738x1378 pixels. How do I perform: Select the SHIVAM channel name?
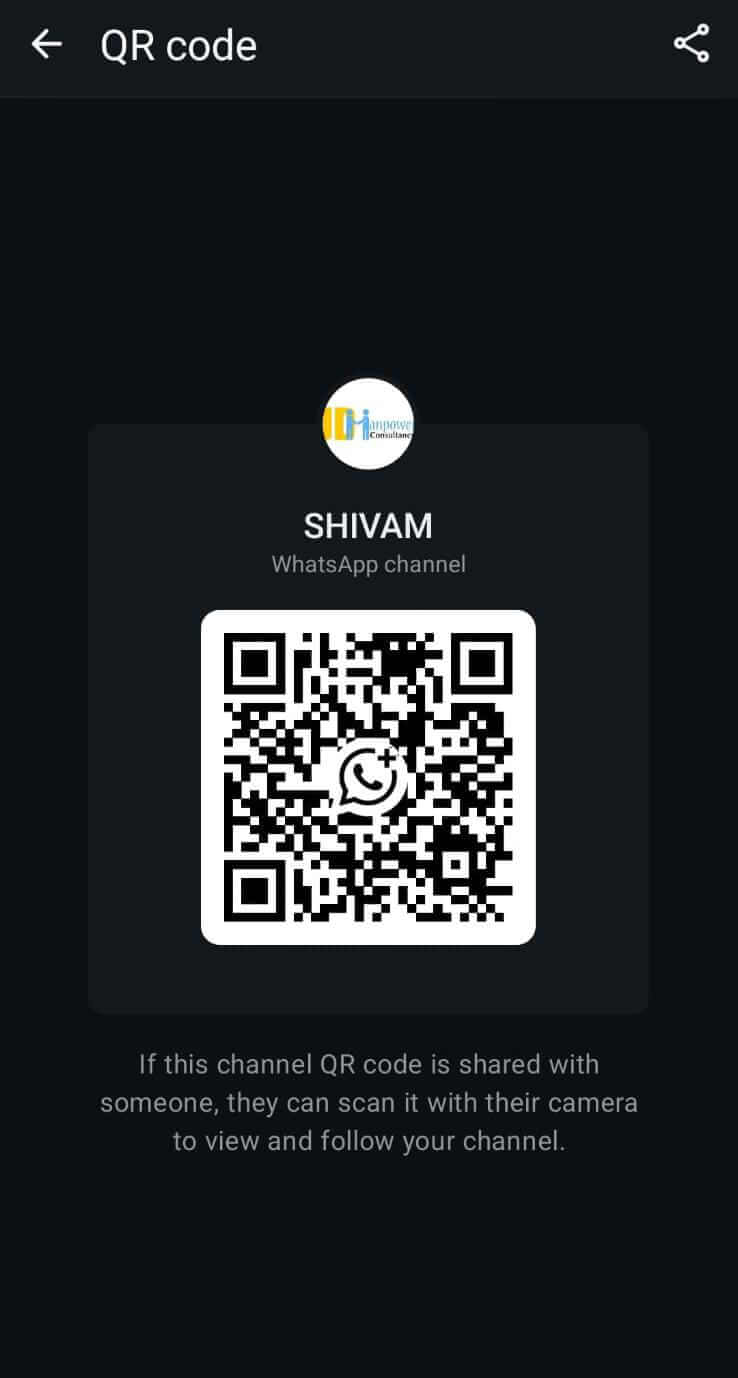tap(368, 526)
